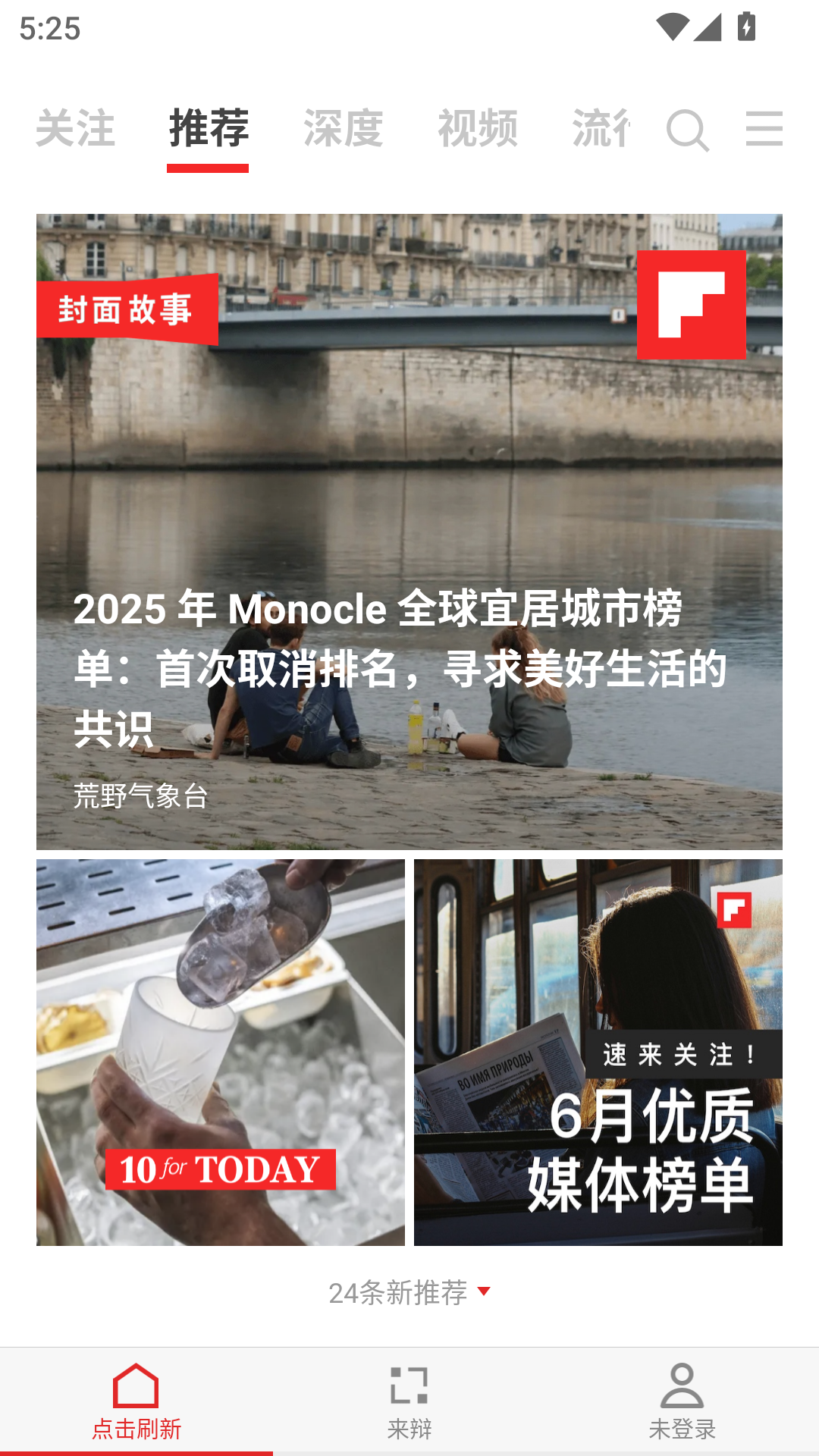Tap 未登录 to log in
The width and height of the screenshot is (819, 1456).
coord(682,1429)
